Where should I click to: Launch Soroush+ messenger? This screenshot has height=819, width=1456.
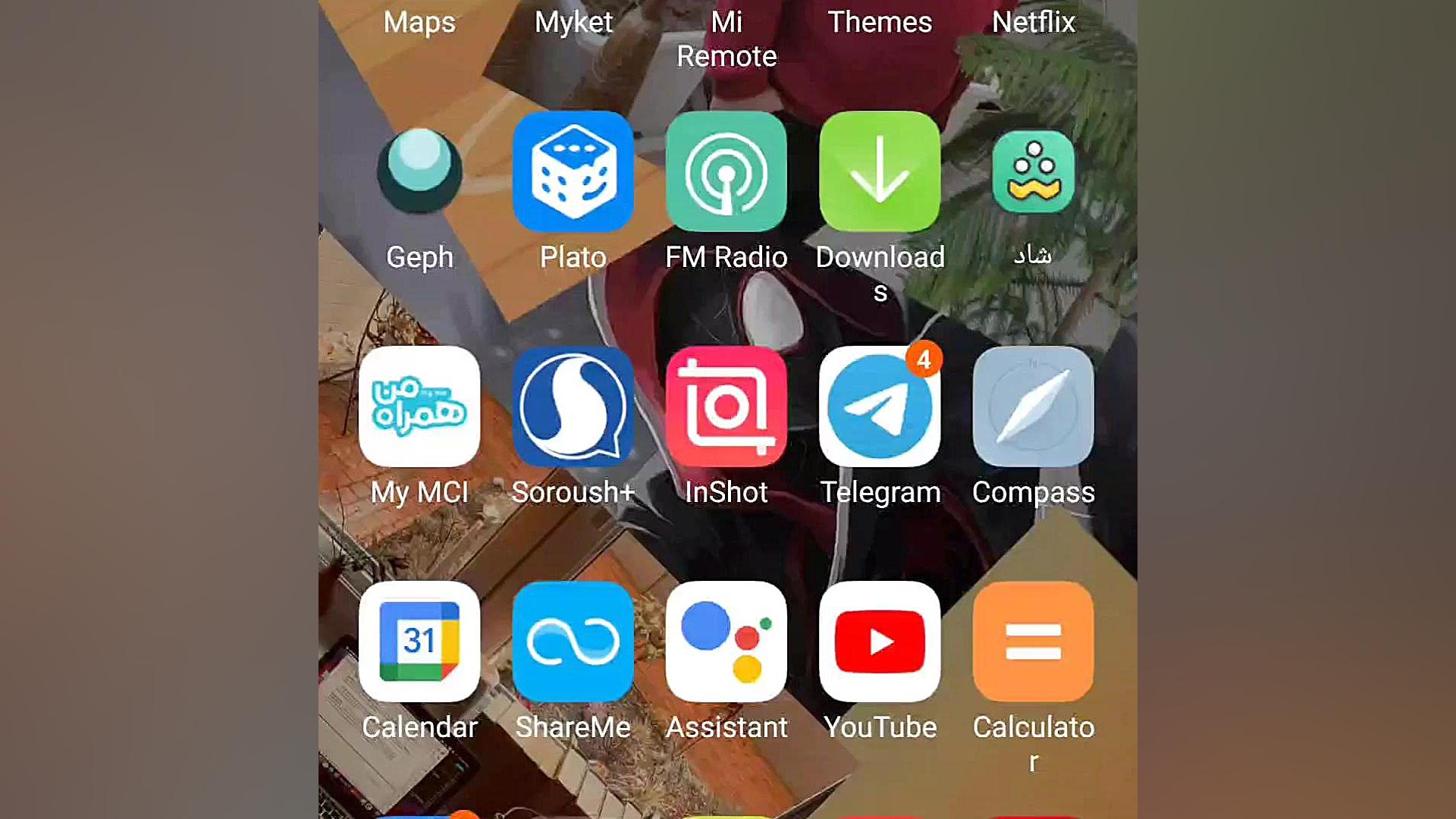click(x=573, y=407)
